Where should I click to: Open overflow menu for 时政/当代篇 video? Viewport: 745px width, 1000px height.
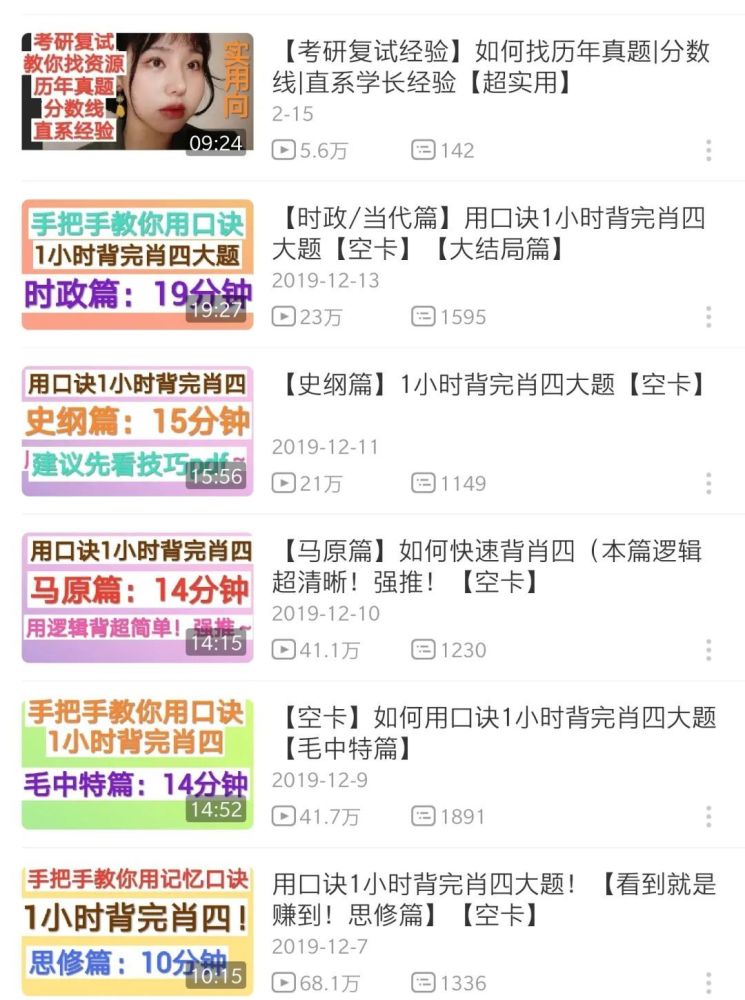(x=708, y=317)
